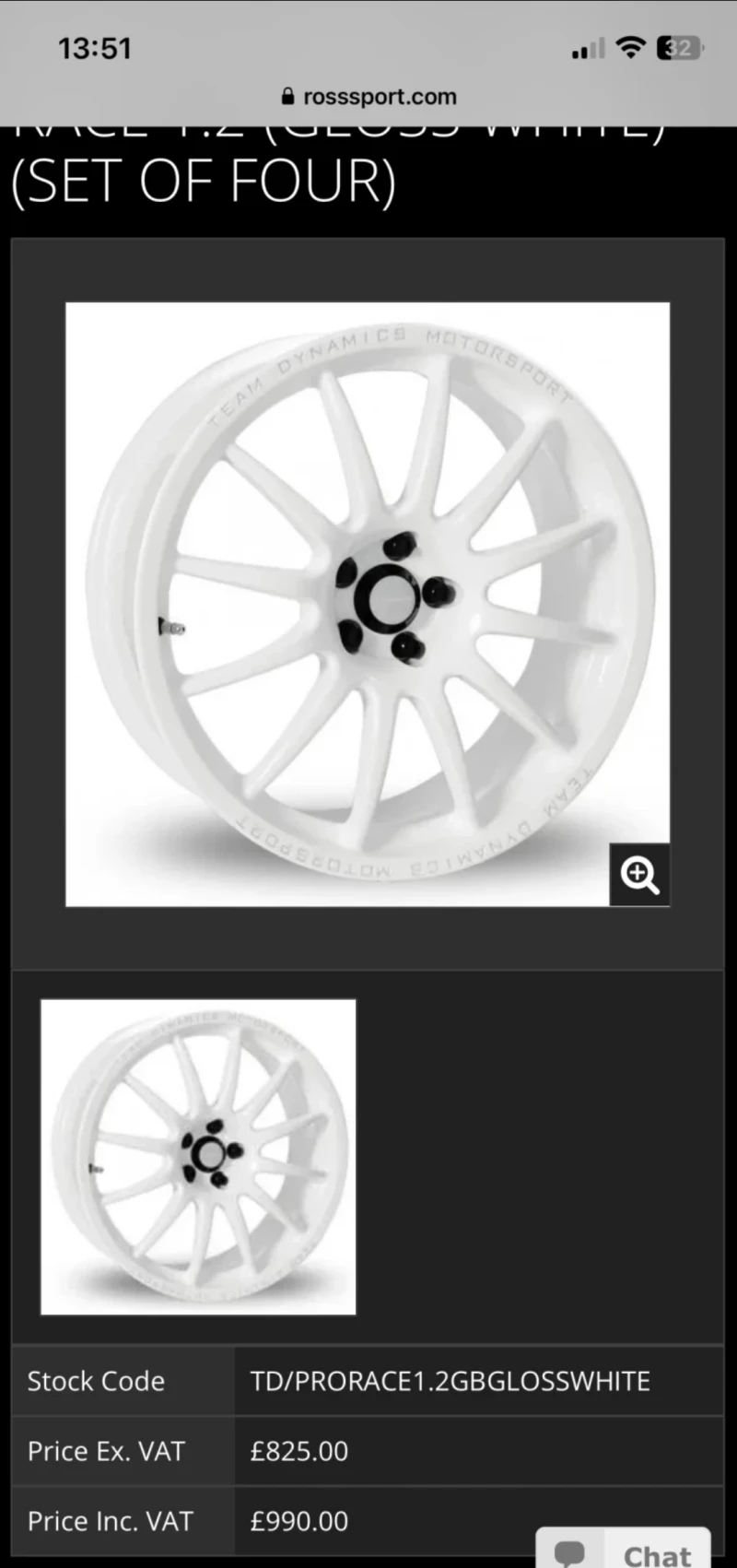Open the Chat widget
Screen dimensions: 737x1568
[624, 1550]
